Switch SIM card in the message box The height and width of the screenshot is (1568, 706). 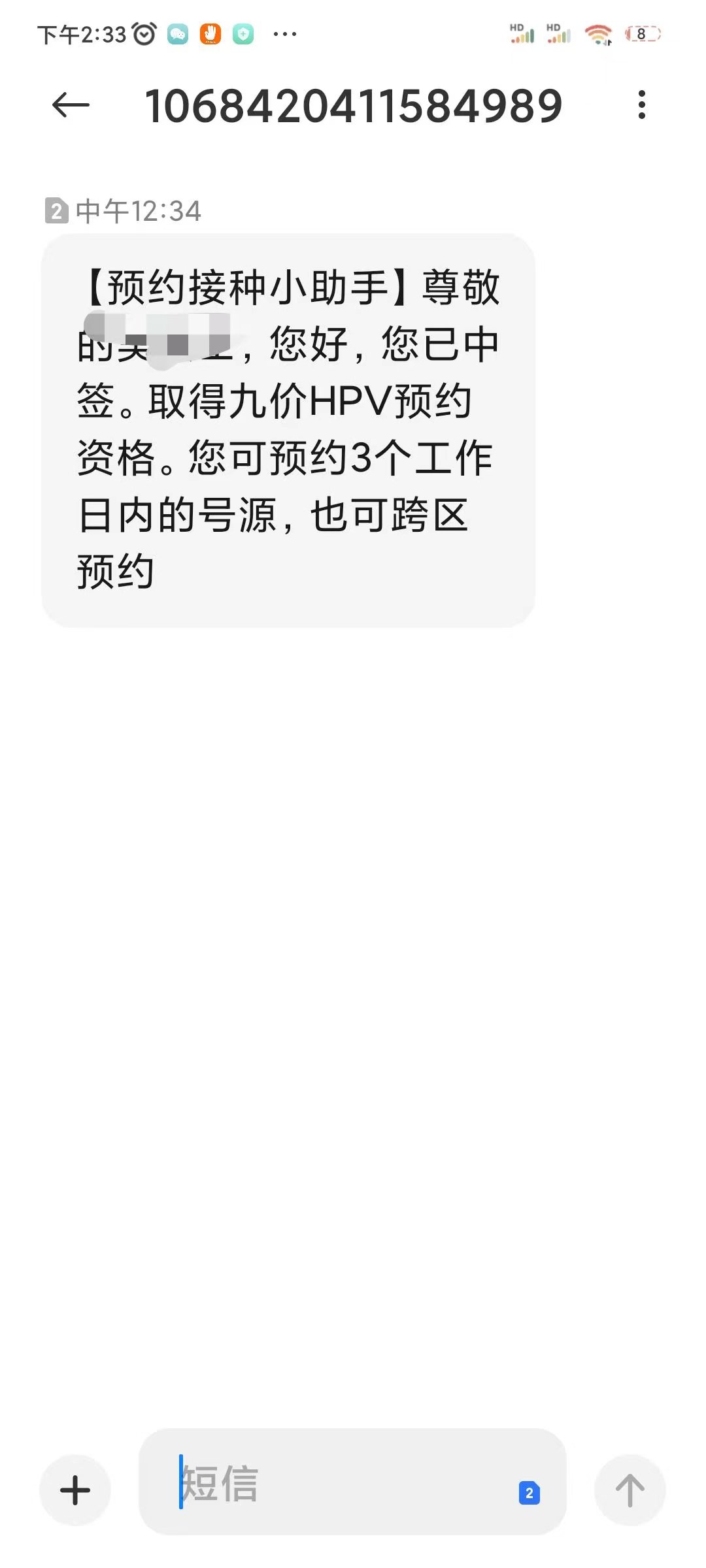pos(529,1493)
